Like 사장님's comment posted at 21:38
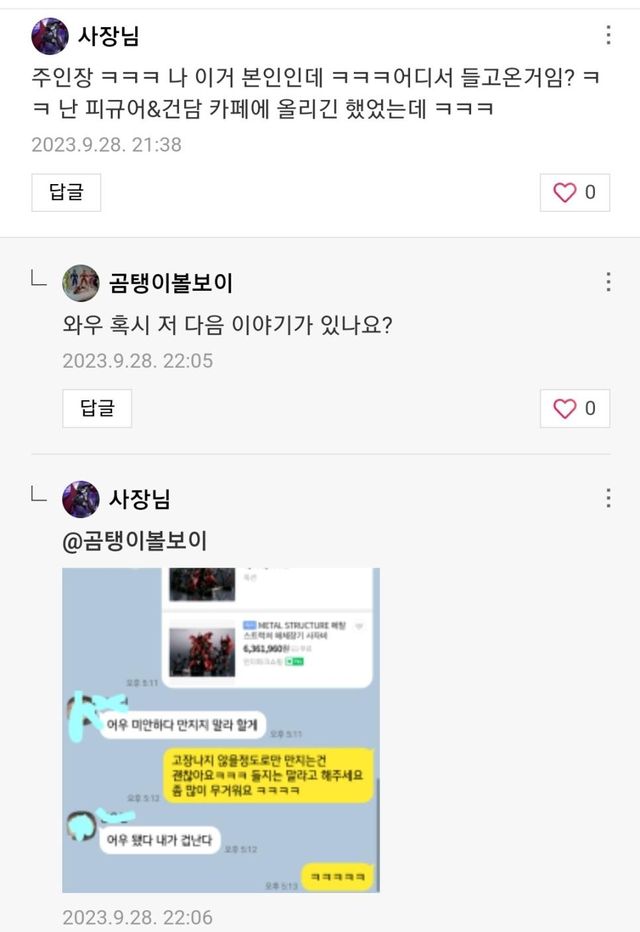This screenshot has height=932, width=640. point(574,192)
